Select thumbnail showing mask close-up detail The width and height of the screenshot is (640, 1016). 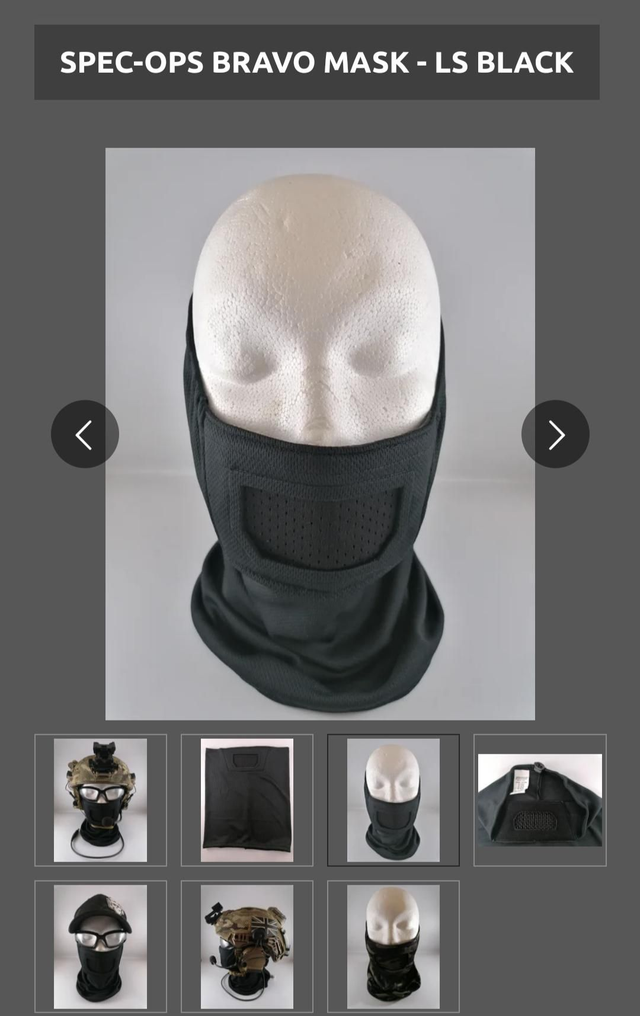tap(540, 800)
